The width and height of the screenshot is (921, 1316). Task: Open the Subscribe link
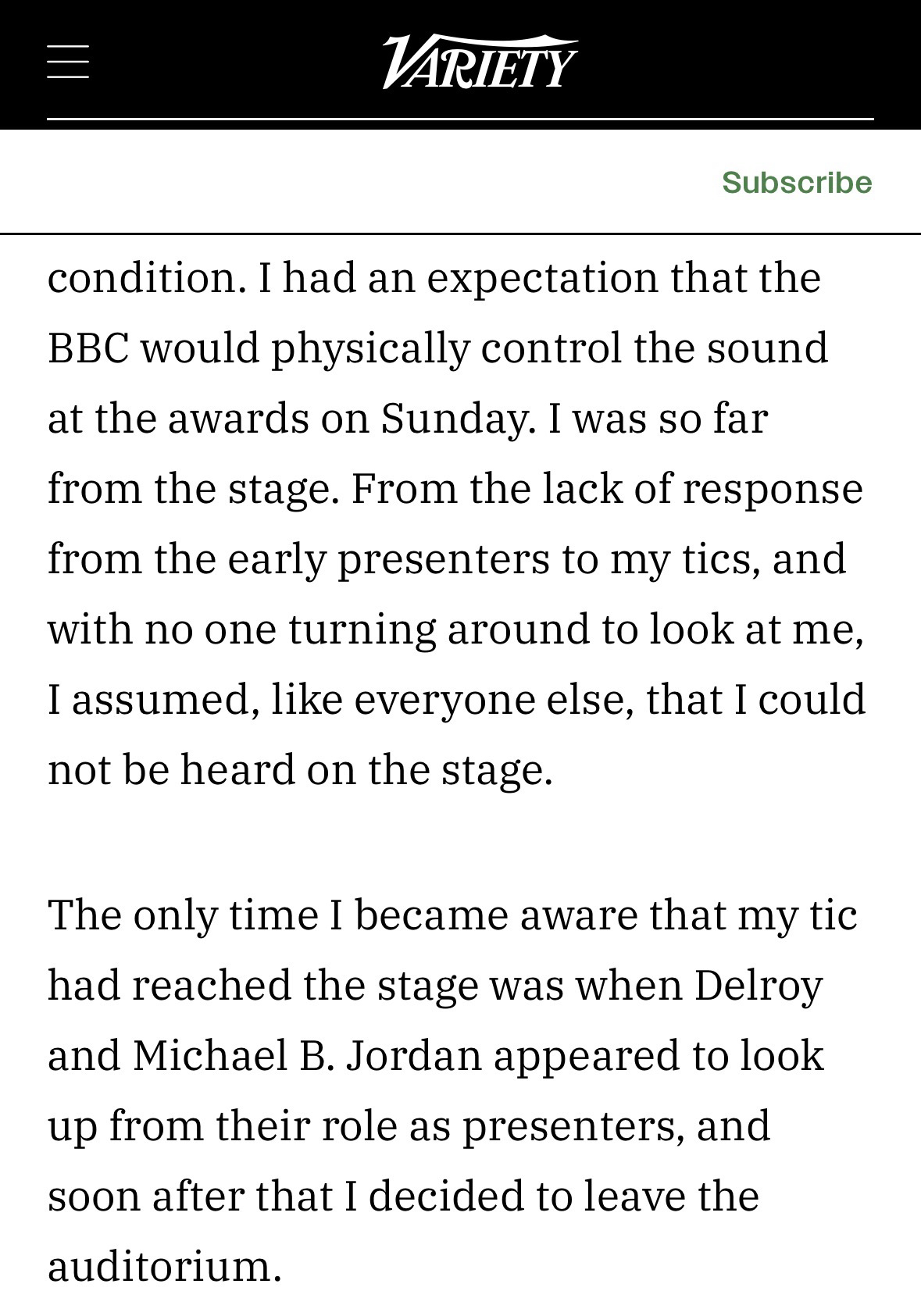pos(796,182)
